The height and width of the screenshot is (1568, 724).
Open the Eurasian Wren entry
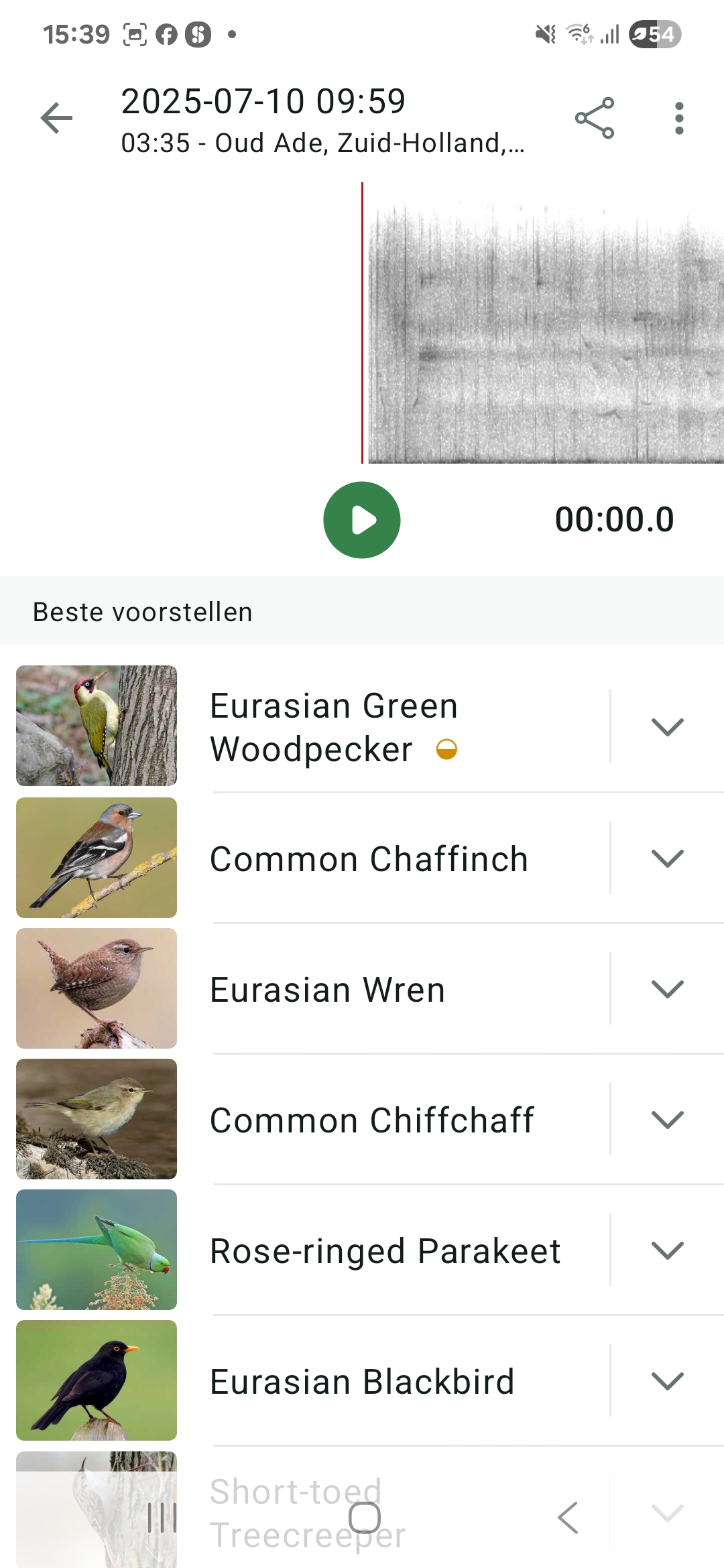click(327, 990)
